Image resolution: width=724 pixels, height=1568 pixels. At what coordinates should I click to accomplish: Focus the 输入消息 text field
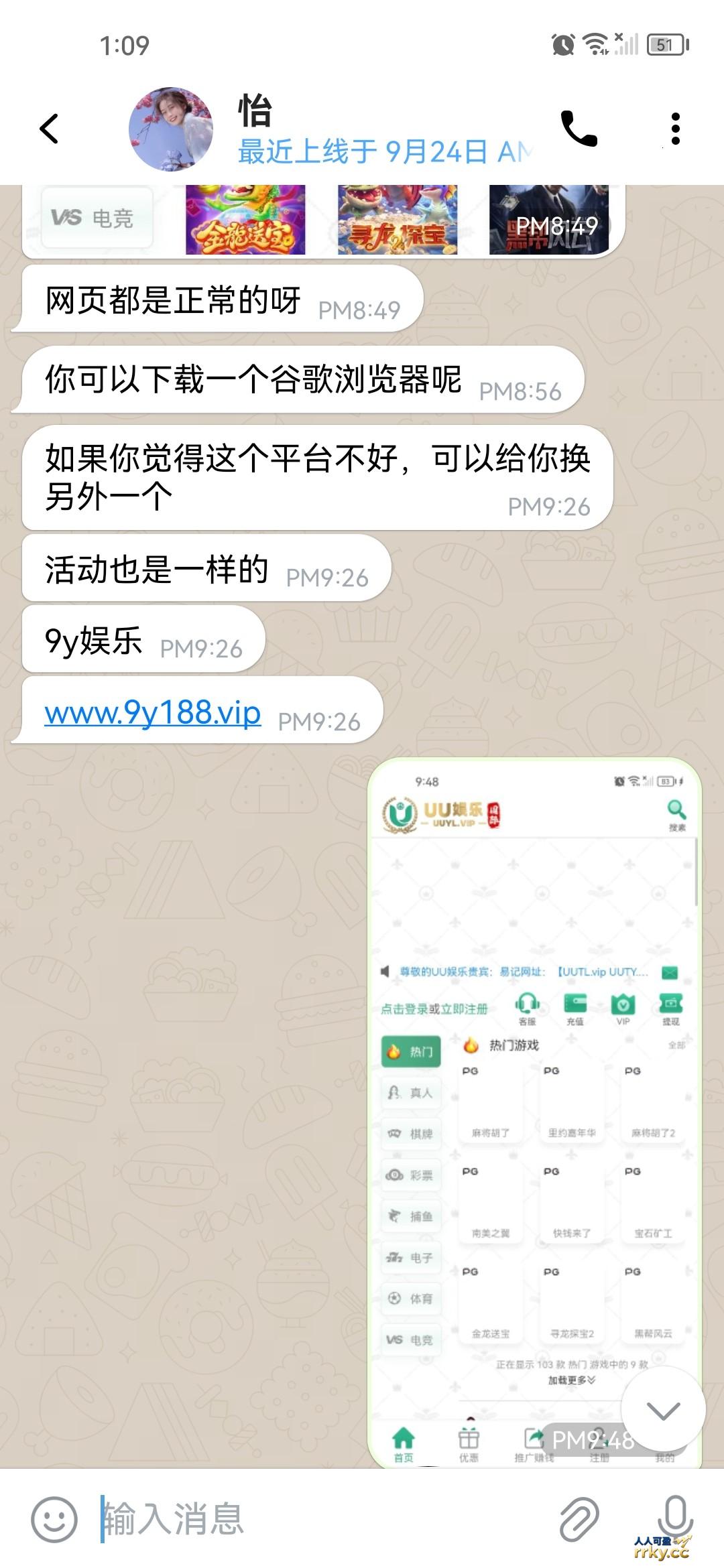point(322,1519)
